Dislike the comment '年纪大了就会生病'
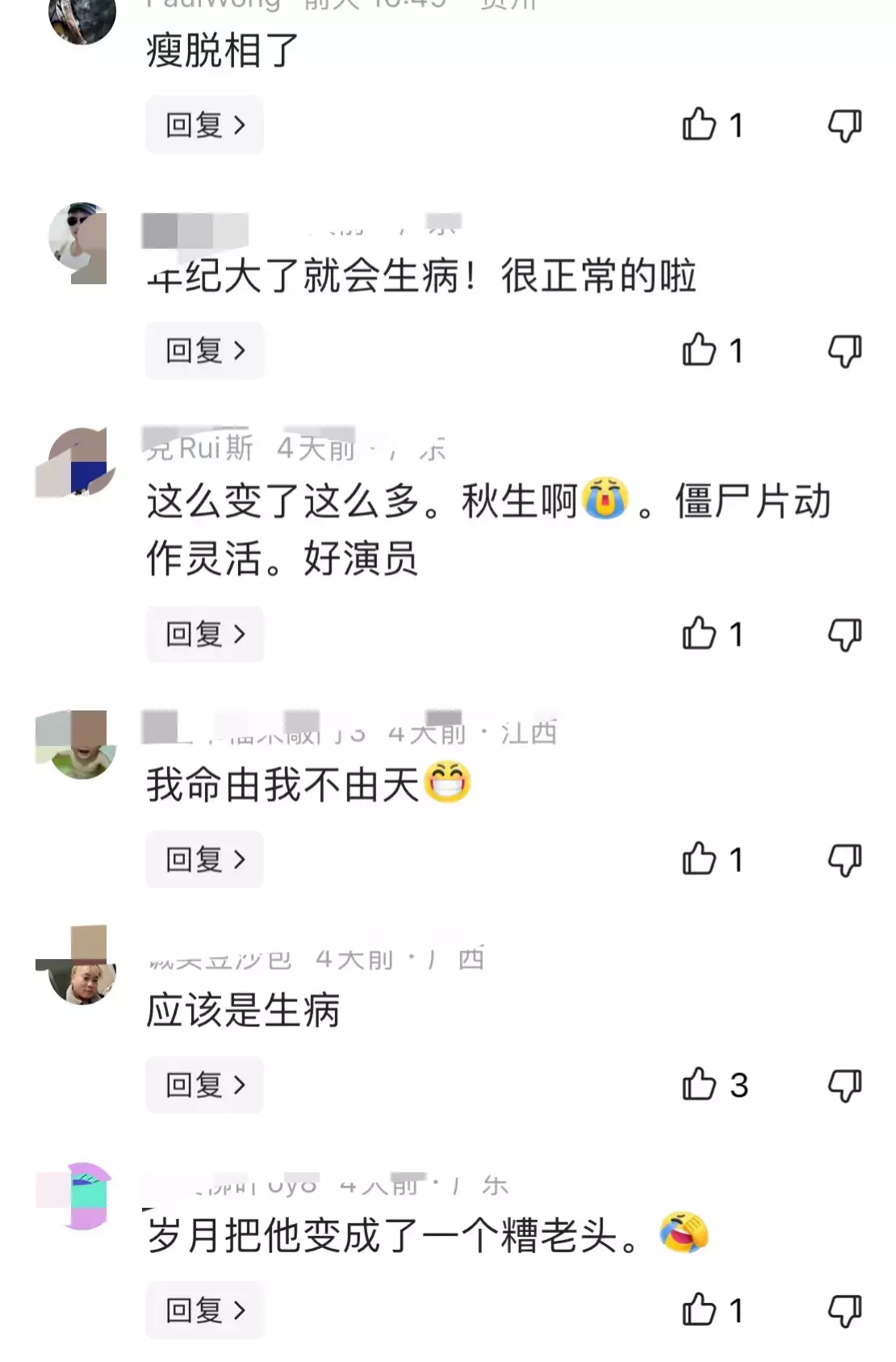 pyautogui.click(x=844, y=350)
